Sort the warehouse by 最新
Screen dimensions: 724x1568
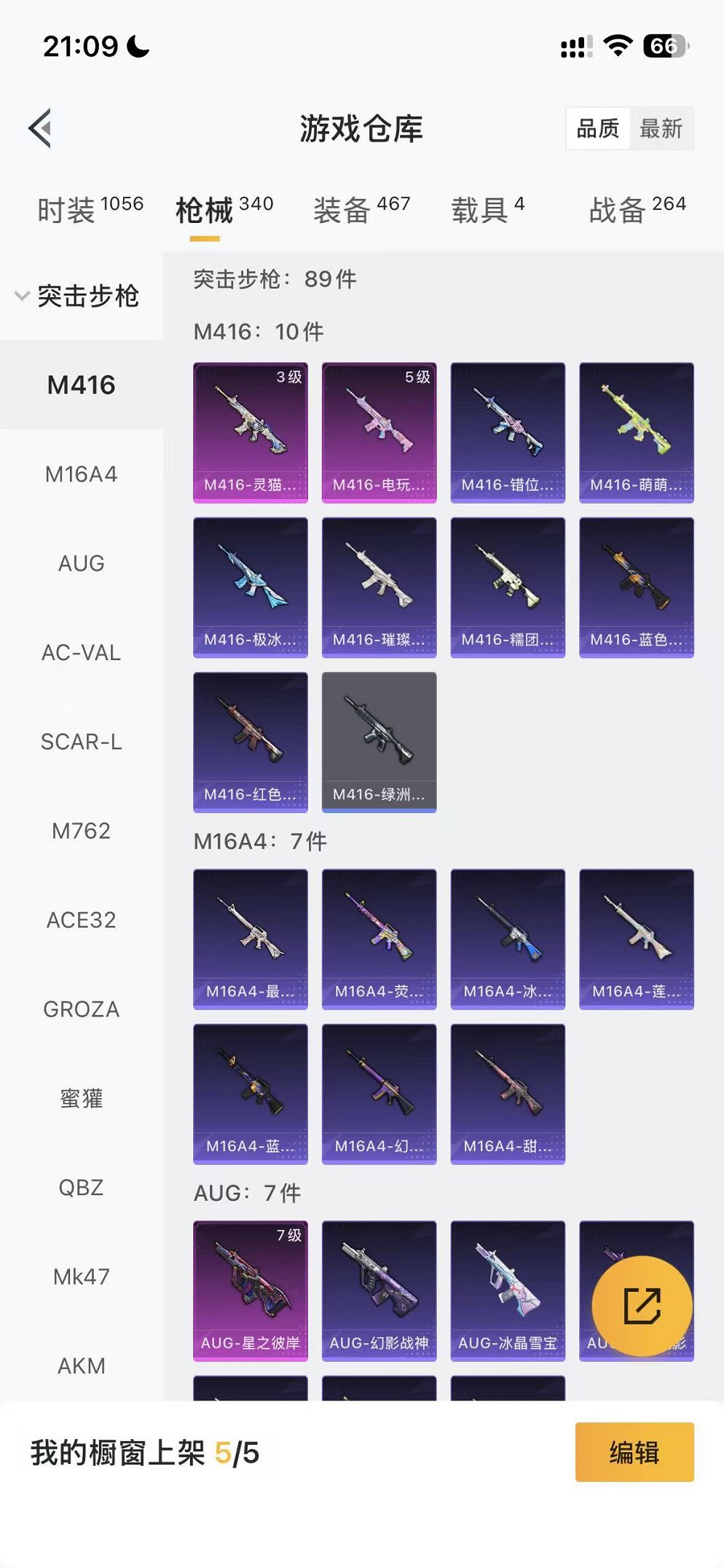660,129
